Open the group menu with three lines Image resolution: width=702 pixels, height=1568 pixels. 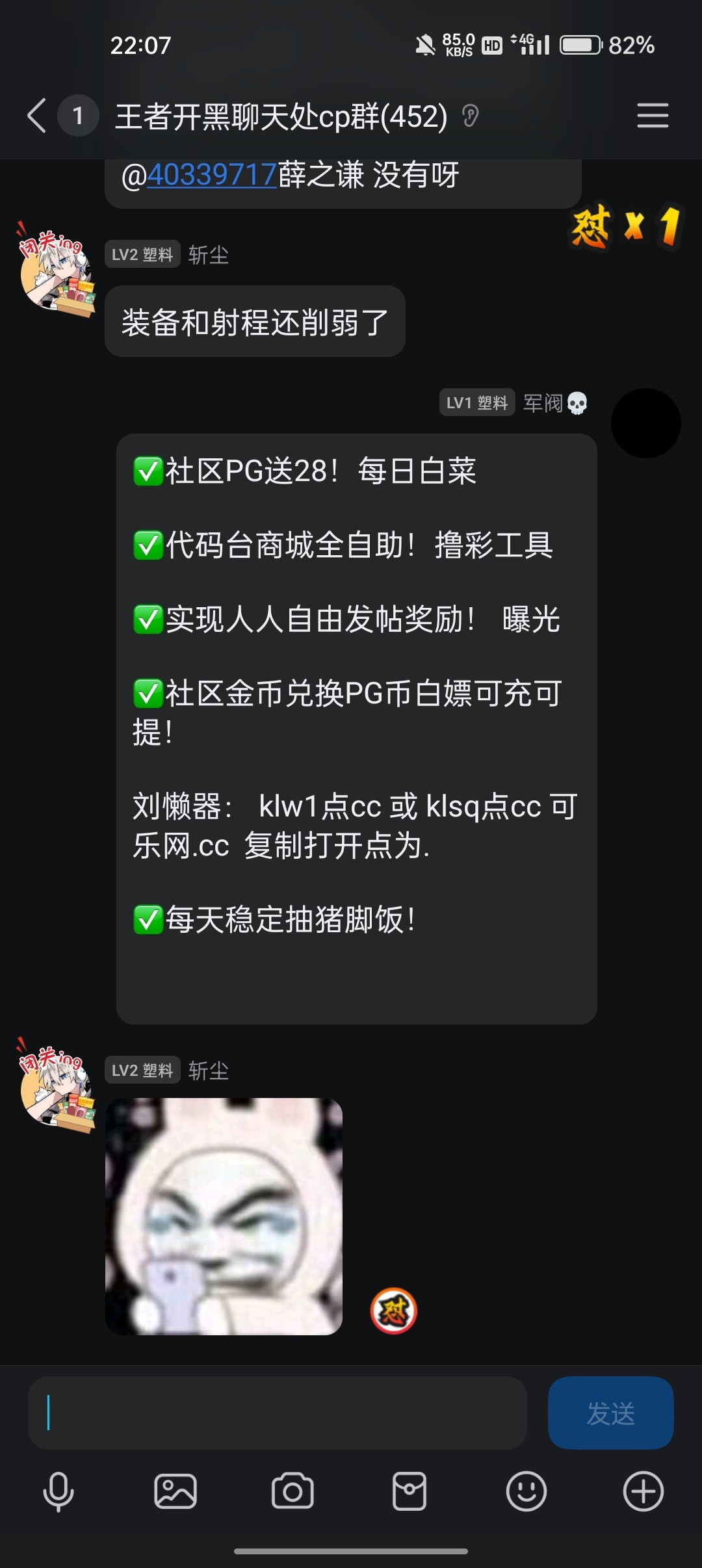pyautogui.click(x=652, y=116)
